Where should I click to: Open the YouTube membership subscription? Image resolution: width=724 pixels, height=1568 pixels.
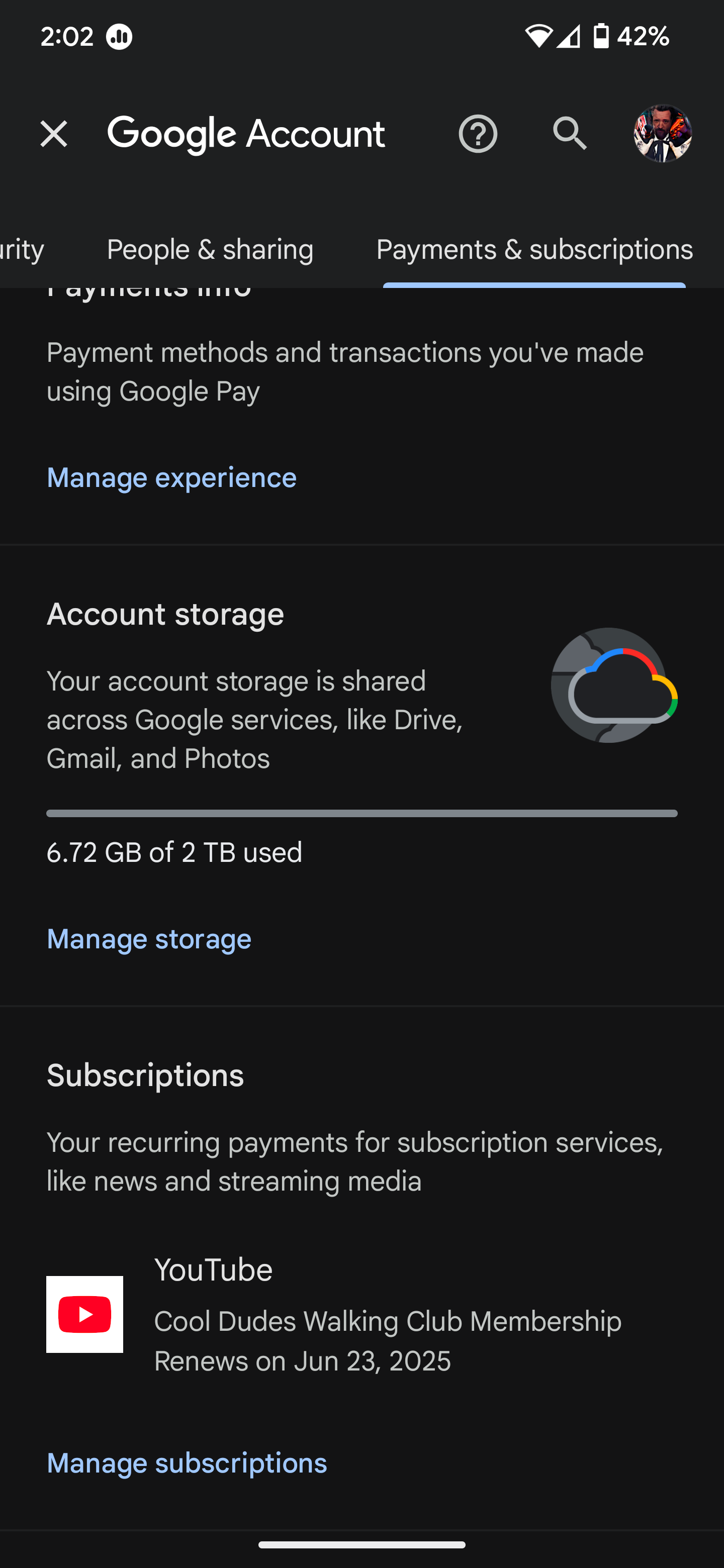point(361,1314)
